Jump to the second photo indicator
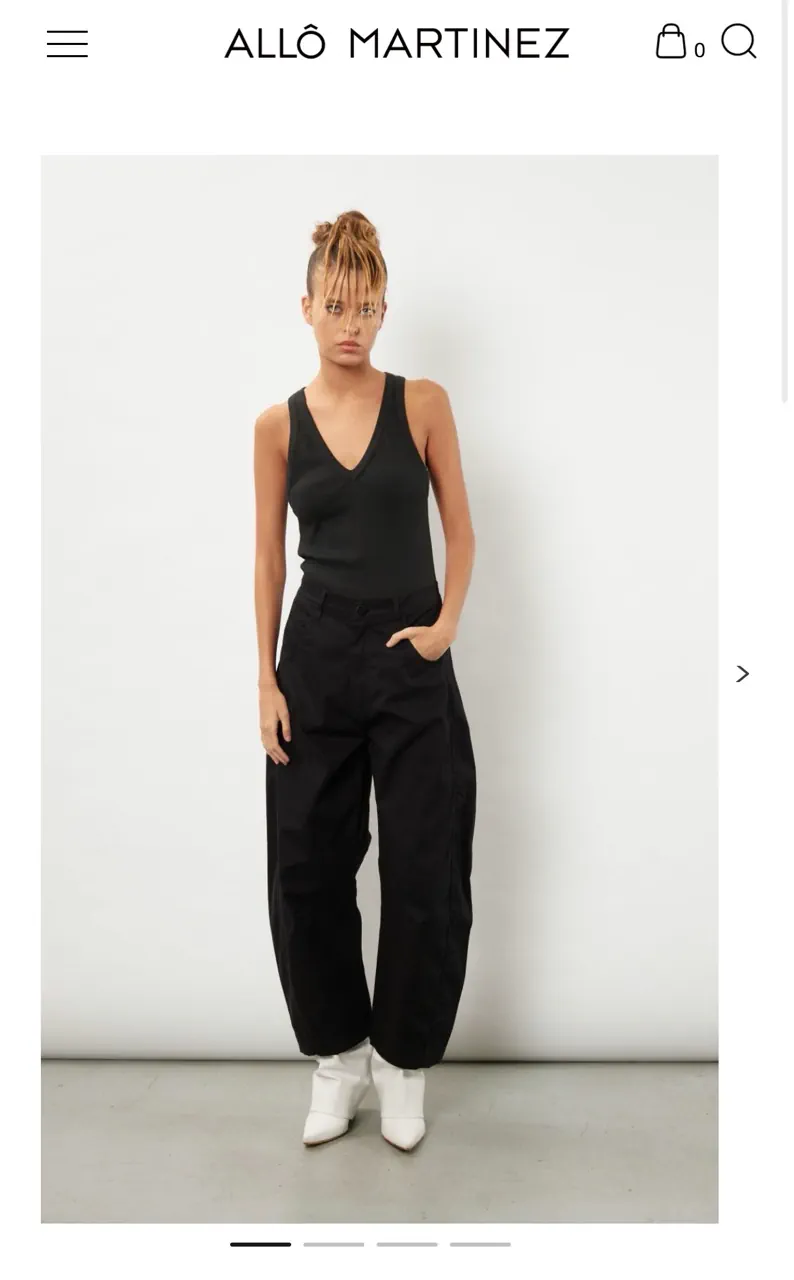794x1280 pixels. [x=334, y=1244]
